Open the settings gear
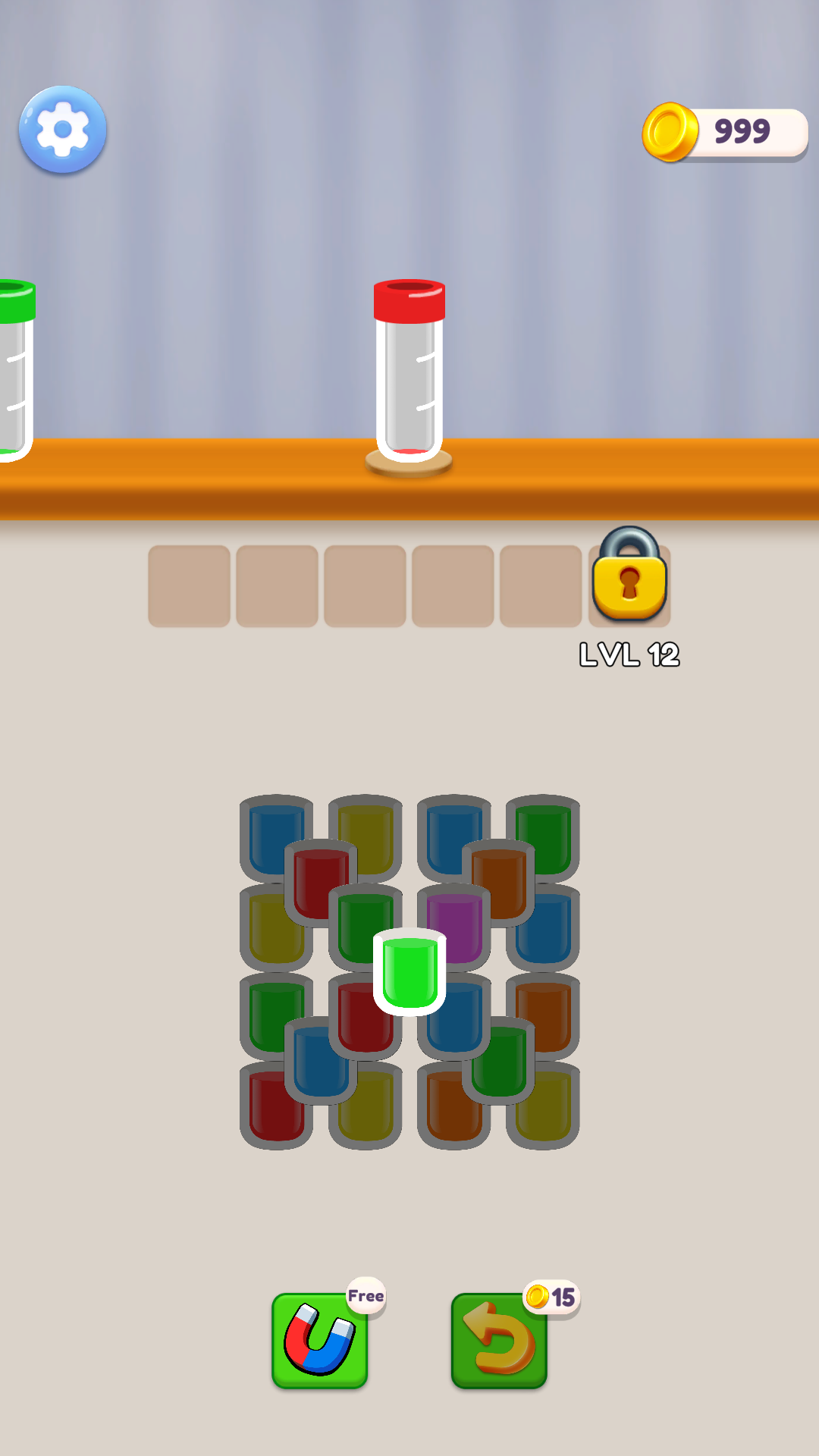Viewport: 819px width, 1456px height. 63,130
